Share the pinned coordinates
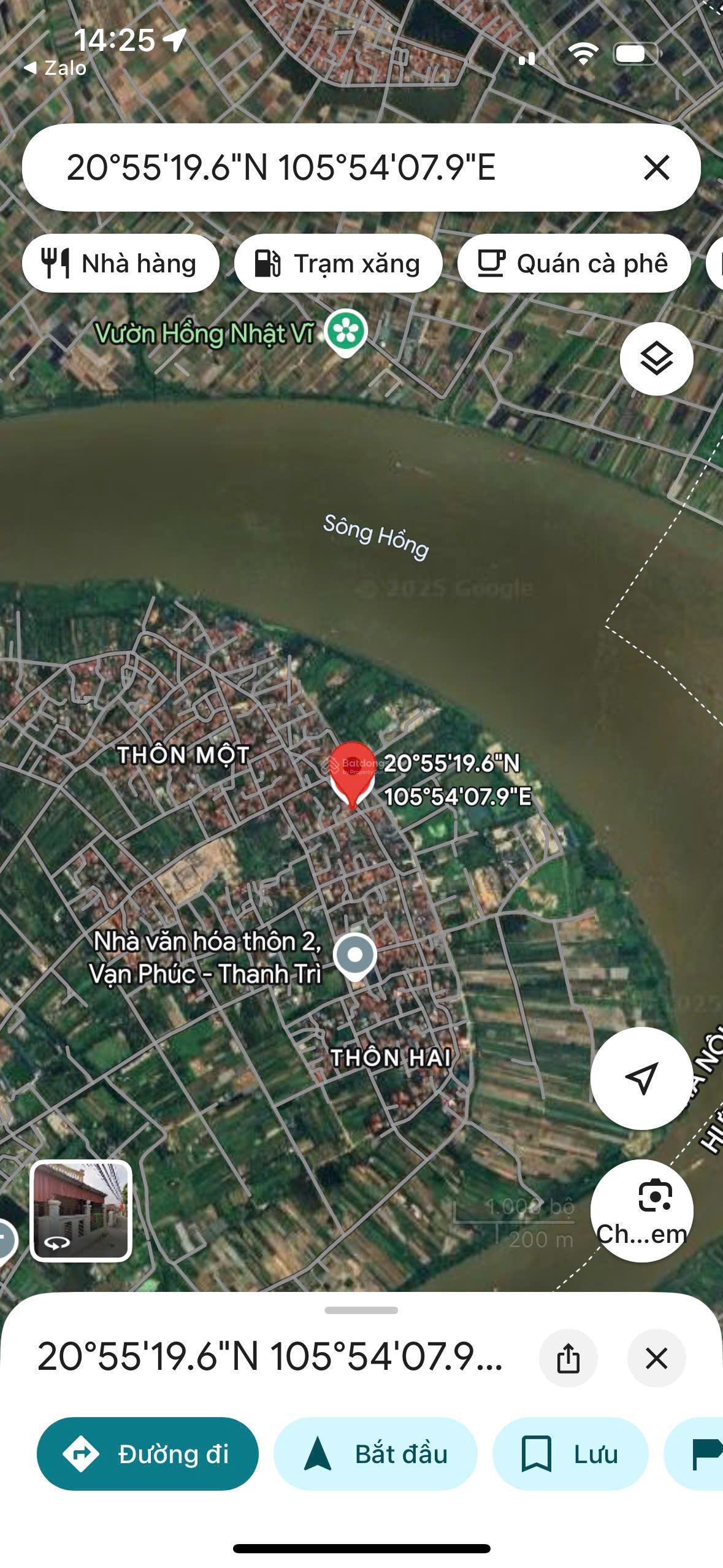This screenshot has width=723, height=1568. coord(568,1358)
